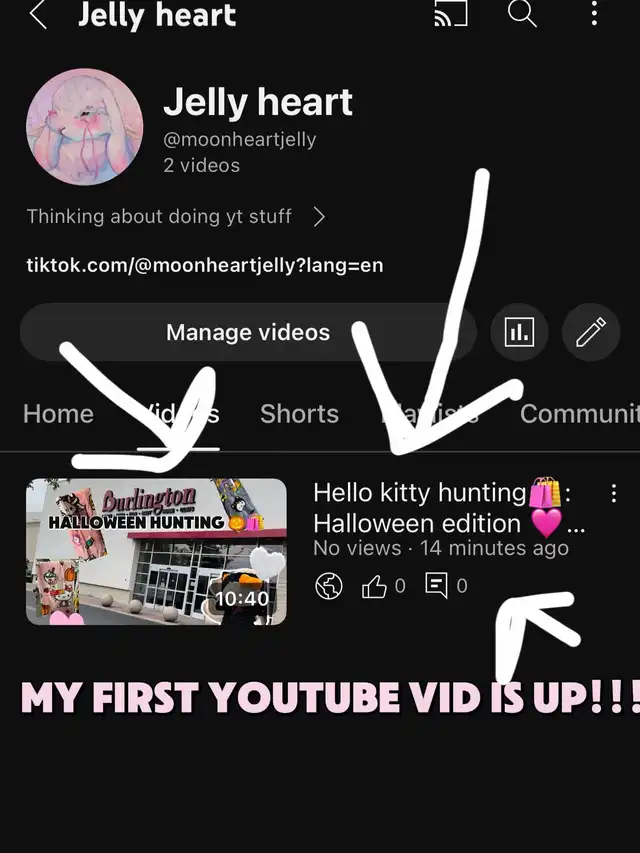Switch to the Shorts tab
640x853 pixels.
click(299, 414)
